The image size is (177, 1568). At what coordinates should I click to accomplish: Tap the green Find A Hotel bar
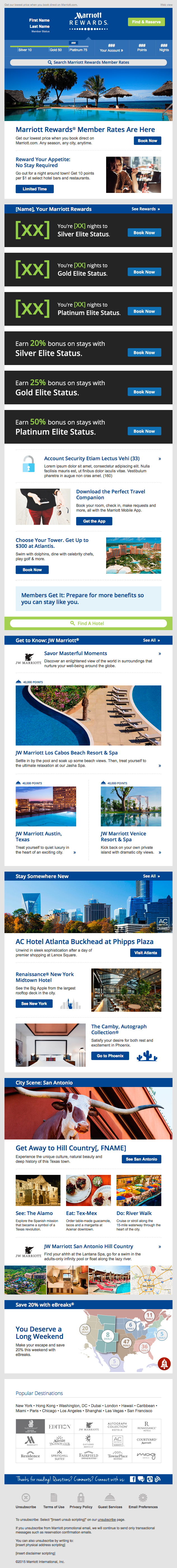(88, 623)
